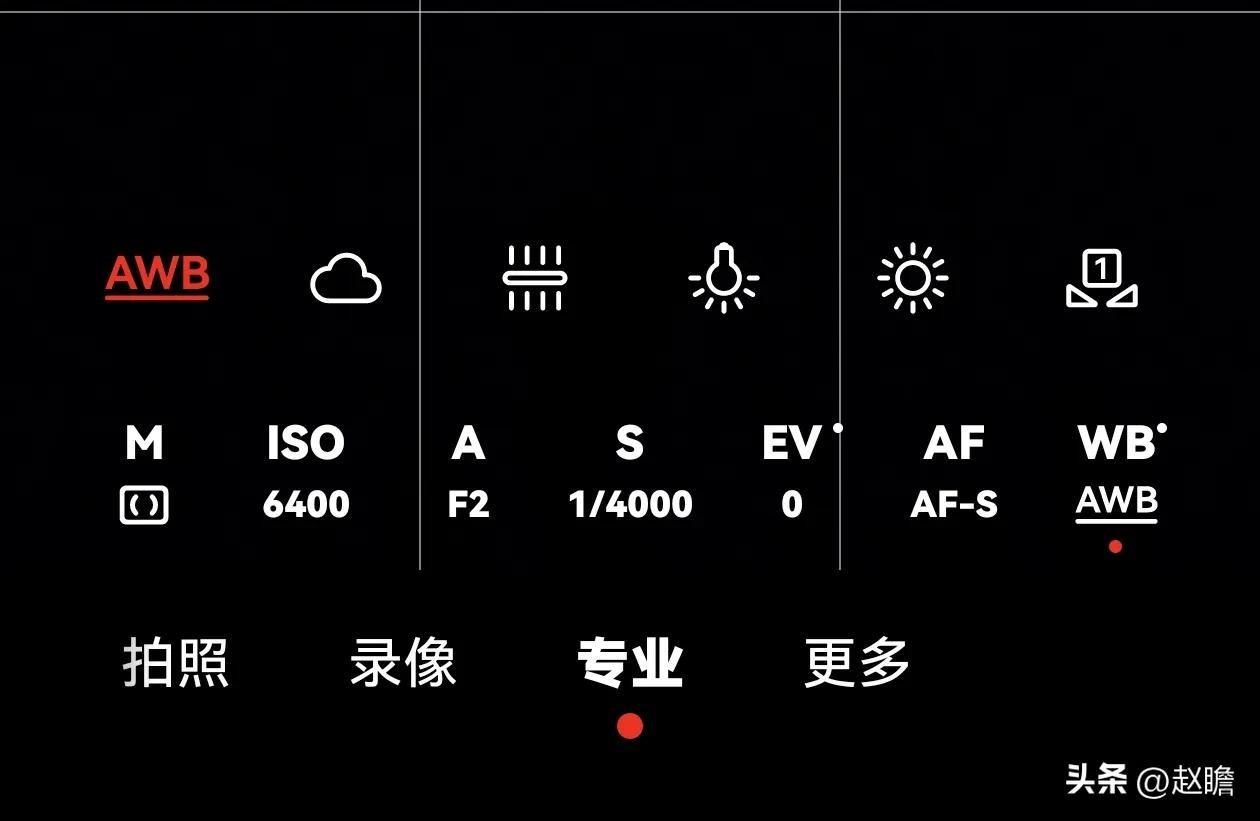Open the aperture A F2 setting
The image size is (1260, 821).
[x=468, y=473]
